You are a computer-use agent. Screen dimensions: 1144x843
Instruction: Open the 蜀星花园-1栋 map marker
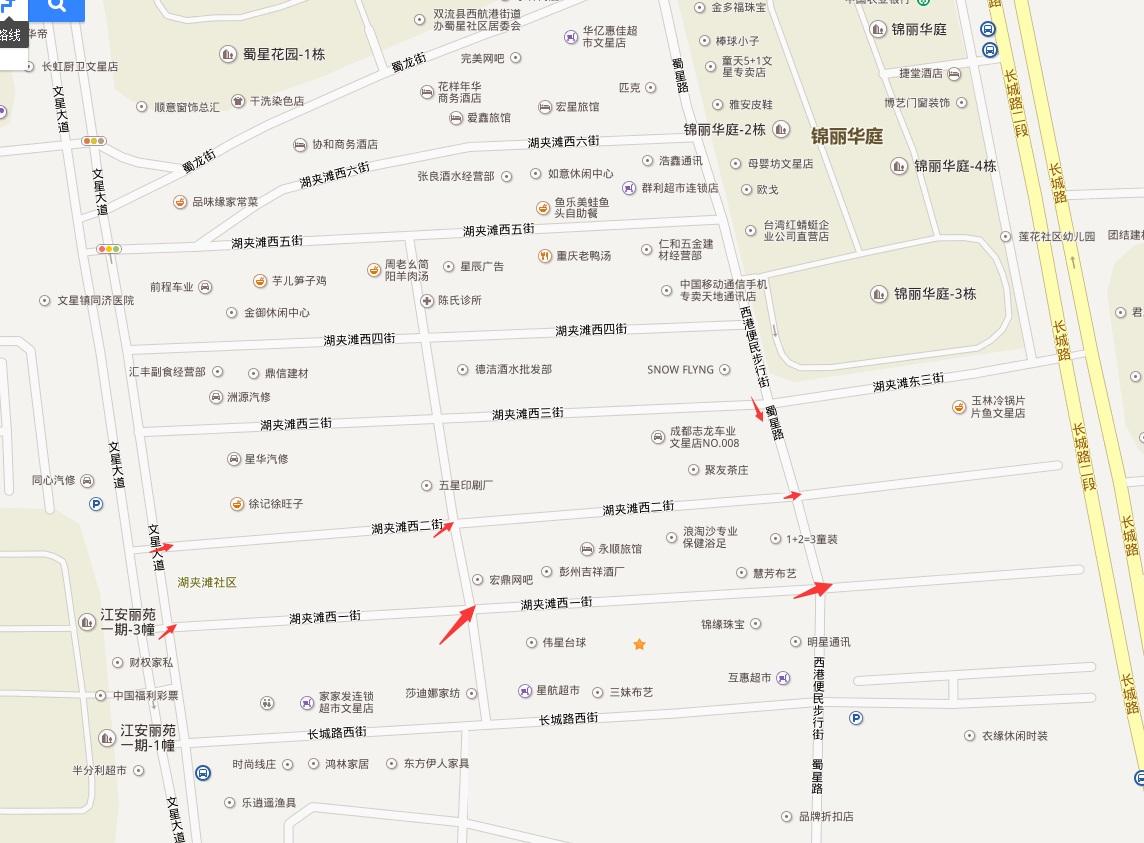click(228, 54)
